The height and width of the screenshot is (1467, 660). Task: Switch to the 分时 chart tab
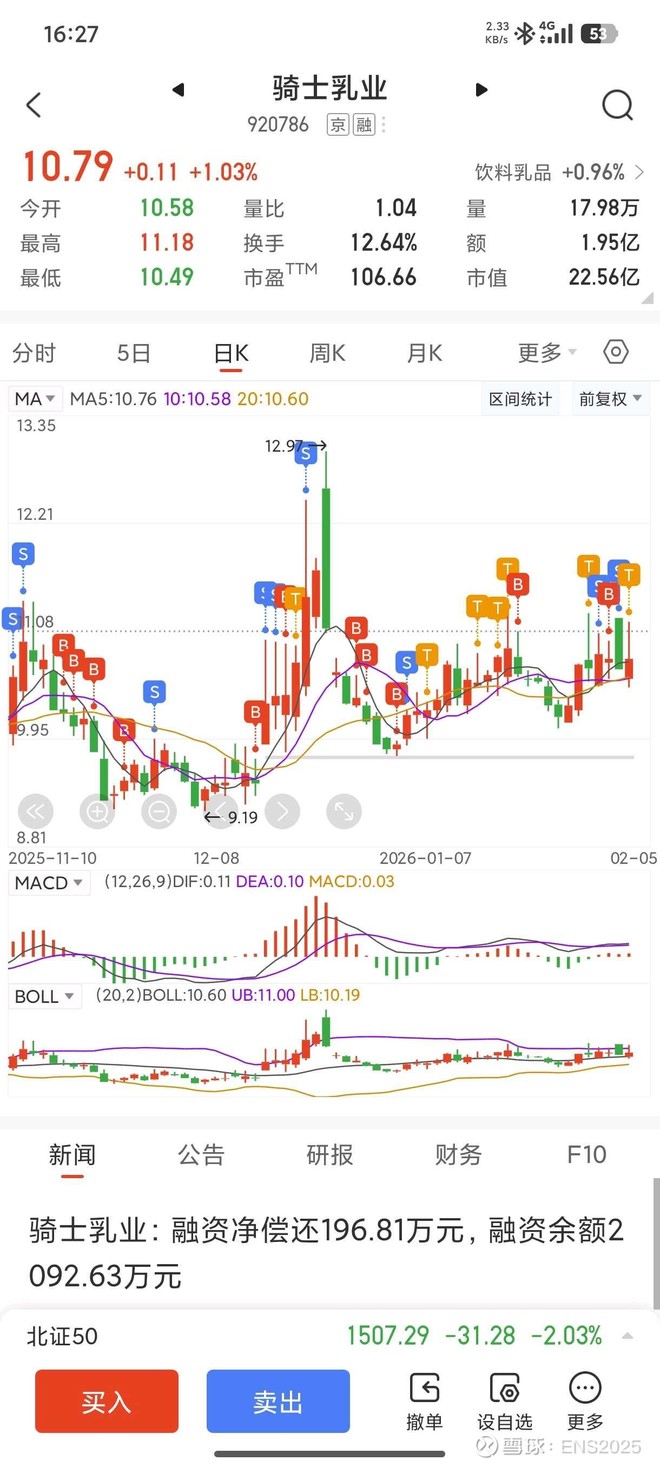pyautogui.click(x=34, y=353)
